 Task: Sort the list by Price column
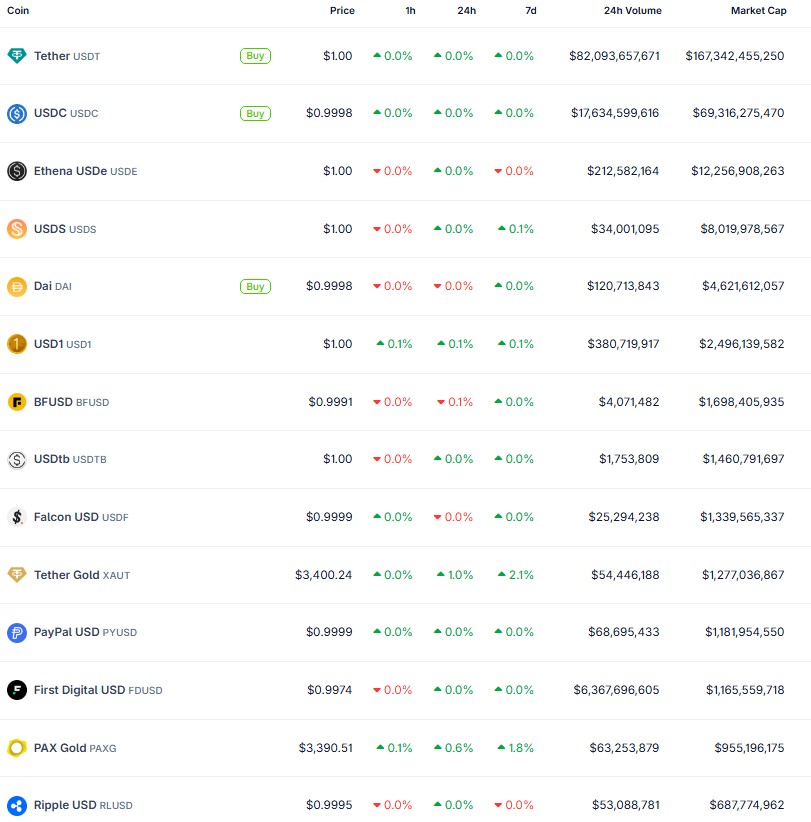[342, 10]
